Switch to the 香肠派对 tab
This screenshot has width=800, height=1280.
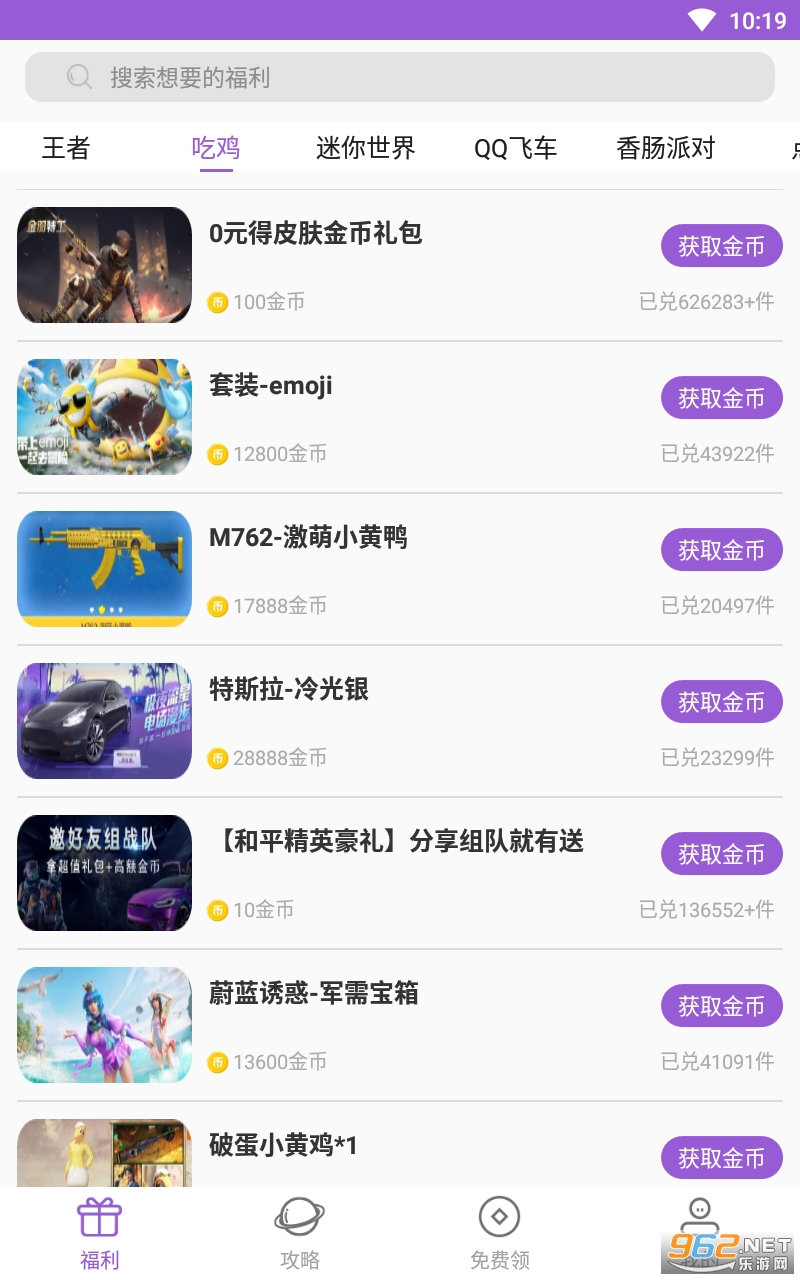point(666,148)
